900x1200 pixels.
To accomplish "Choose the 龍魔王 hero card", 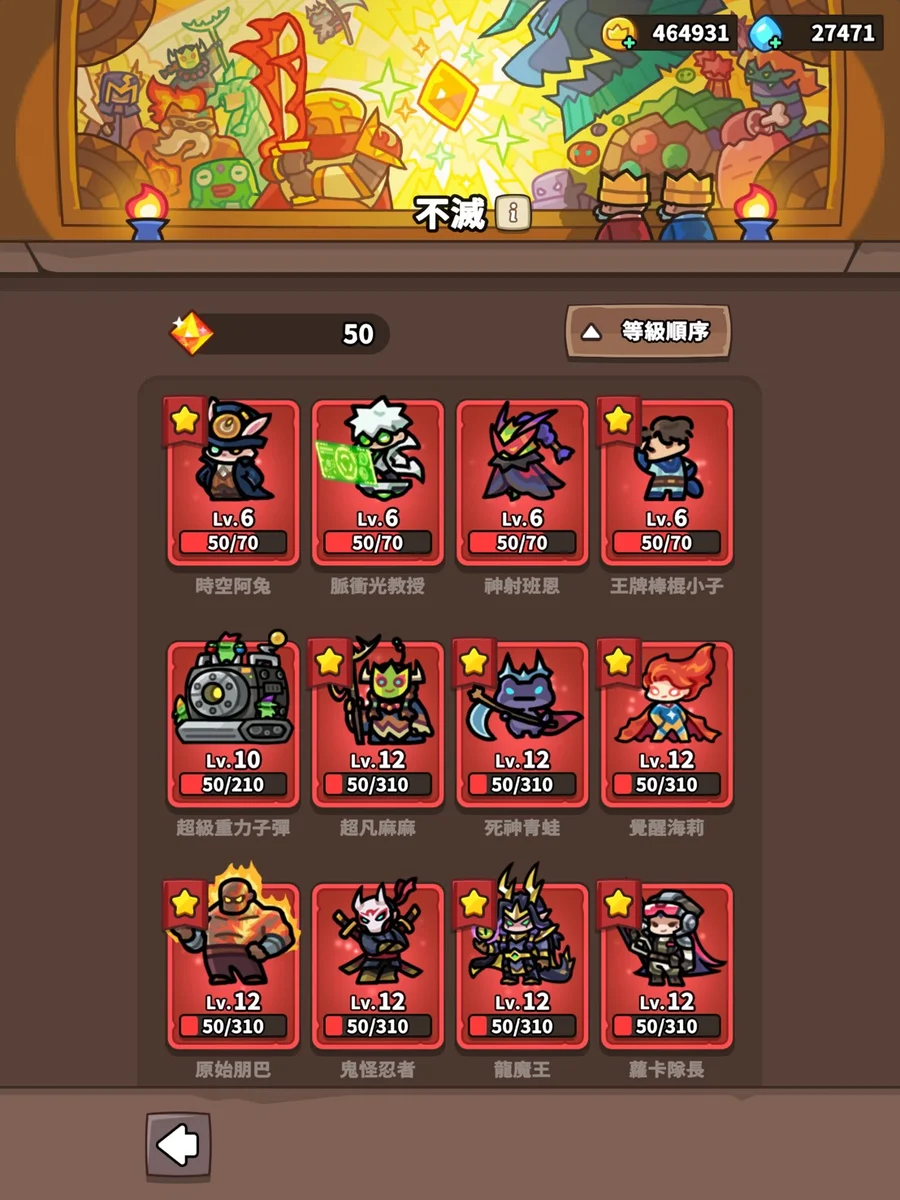I will (522, 964).
